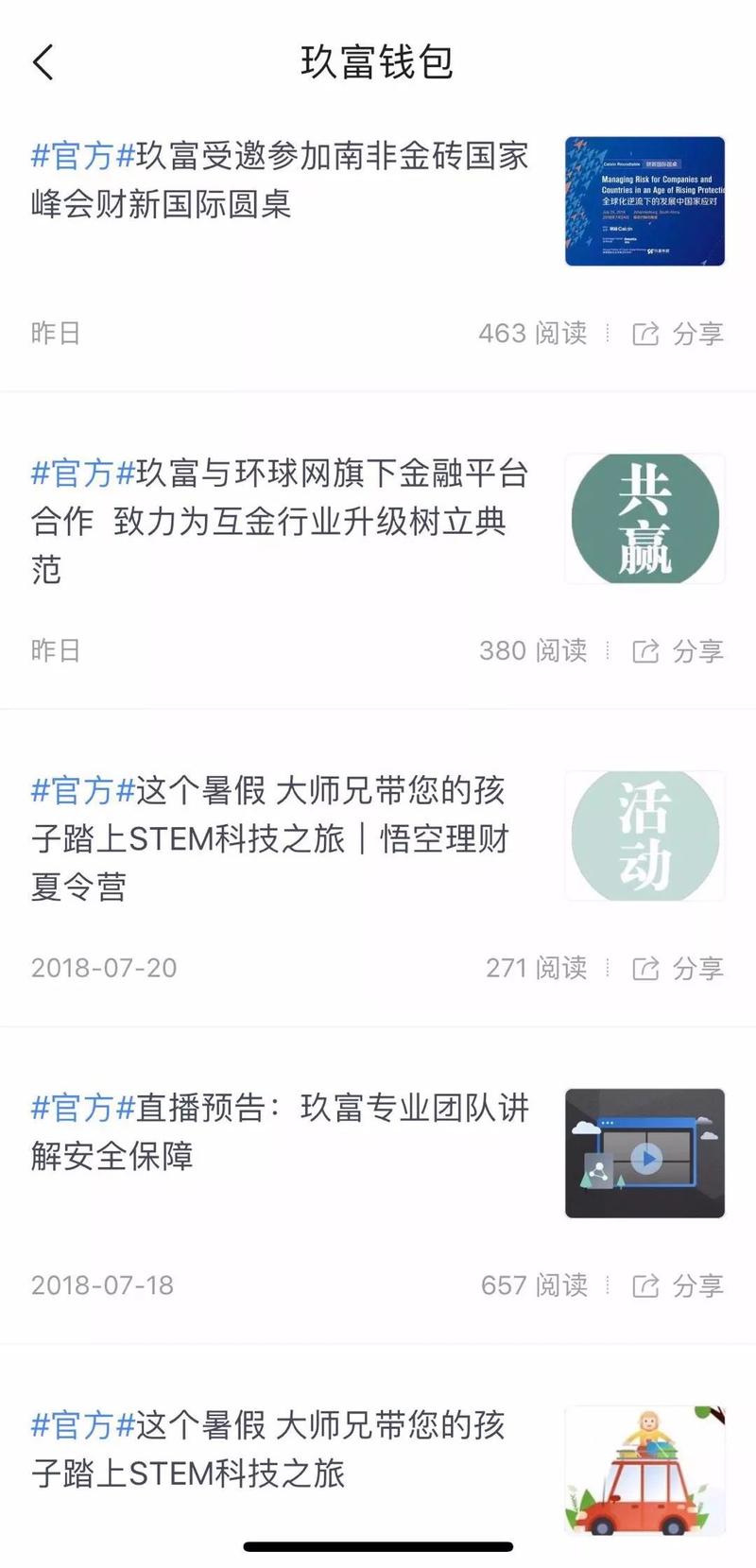Viewport: 756px width, 1568px height.
Task: Tap the 活动 article thumbnail image
Action: click(x=644, y=836)
